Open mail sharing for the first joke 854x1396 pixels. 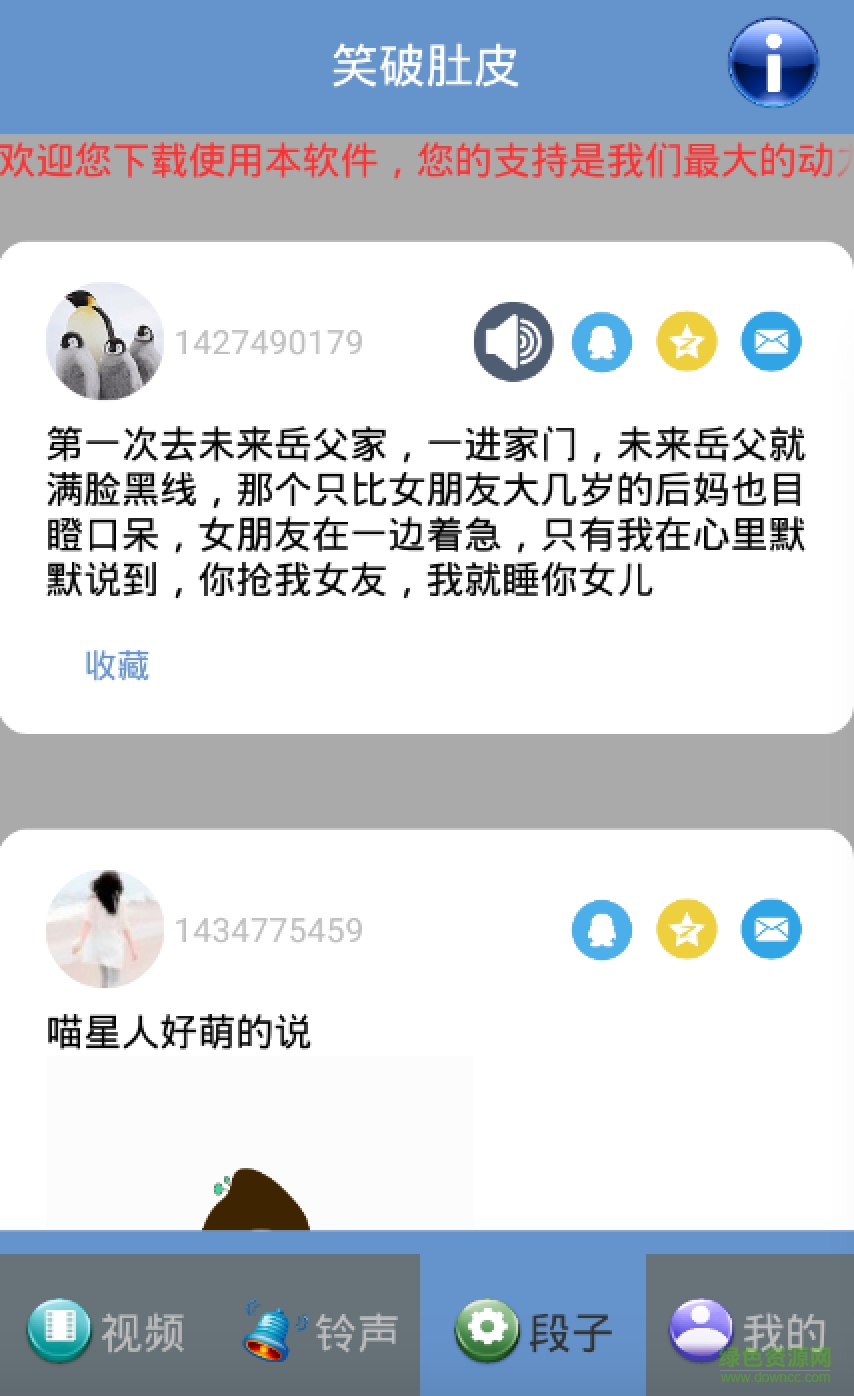(770, 341)
